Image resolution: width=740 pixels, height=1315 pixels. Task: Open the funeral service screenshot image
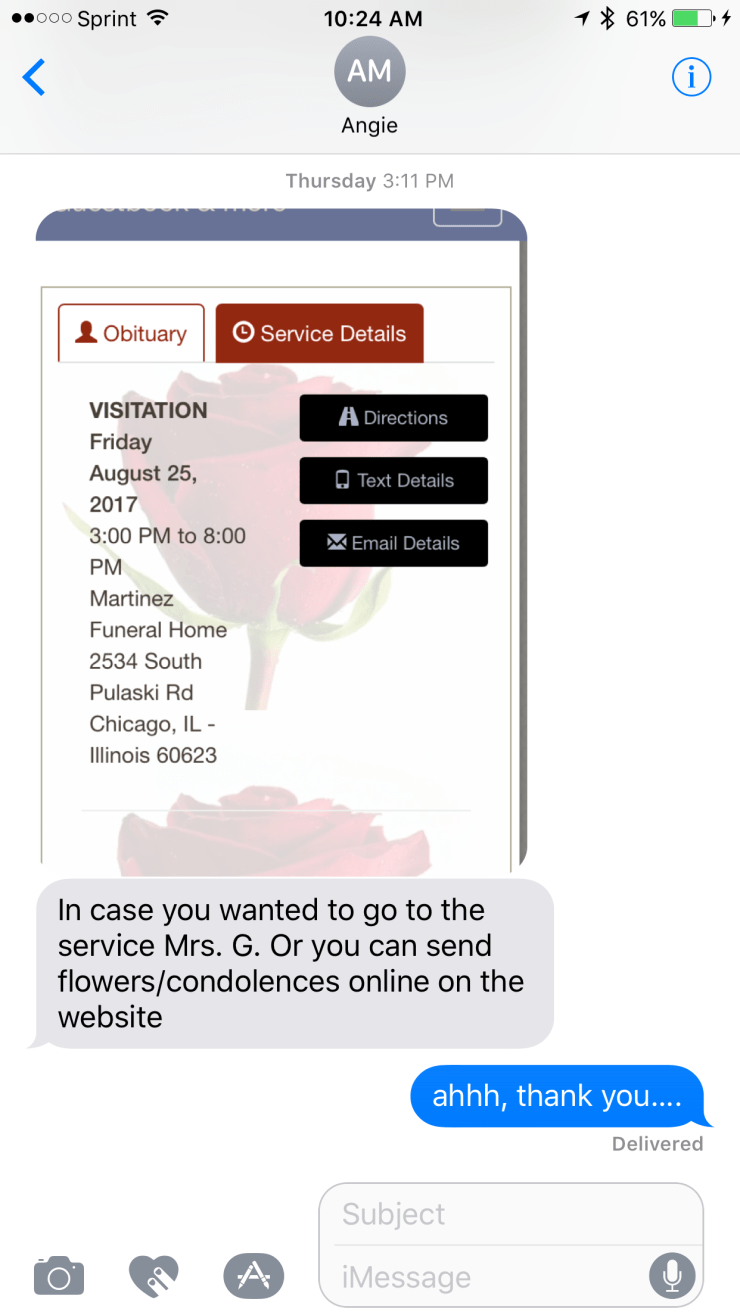pyautogui.click(x=280, y=540)
